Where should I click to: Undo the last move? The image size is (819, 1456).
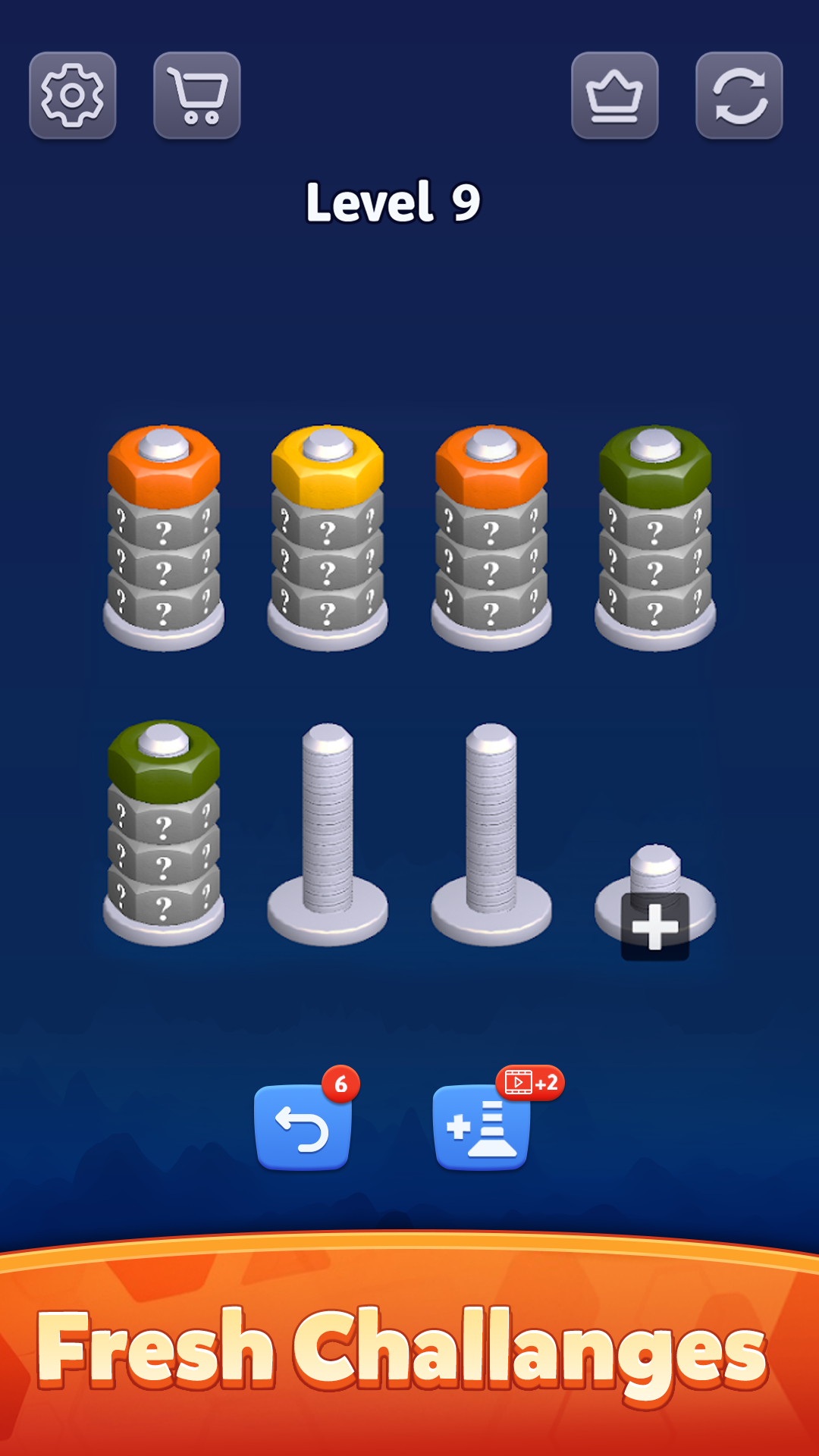pyautogui.click(x=303, y=1127)
